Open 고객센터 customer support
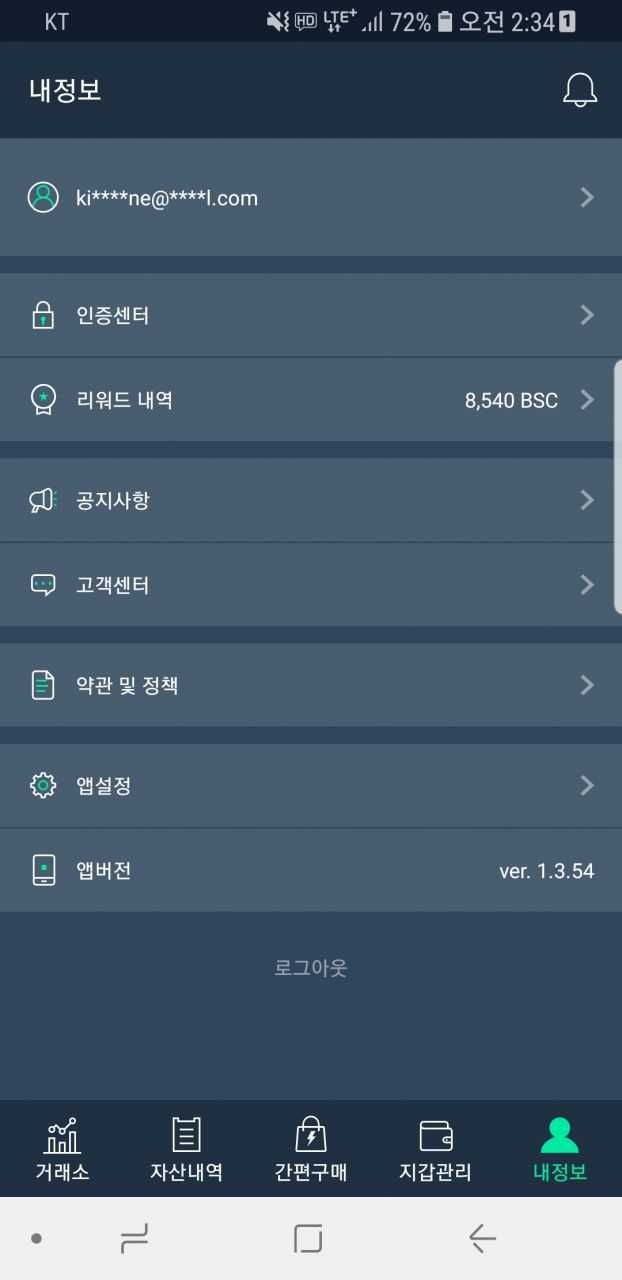Viewport: 622px width, 1280px height. pyautogui.click(x=310, y=585)
